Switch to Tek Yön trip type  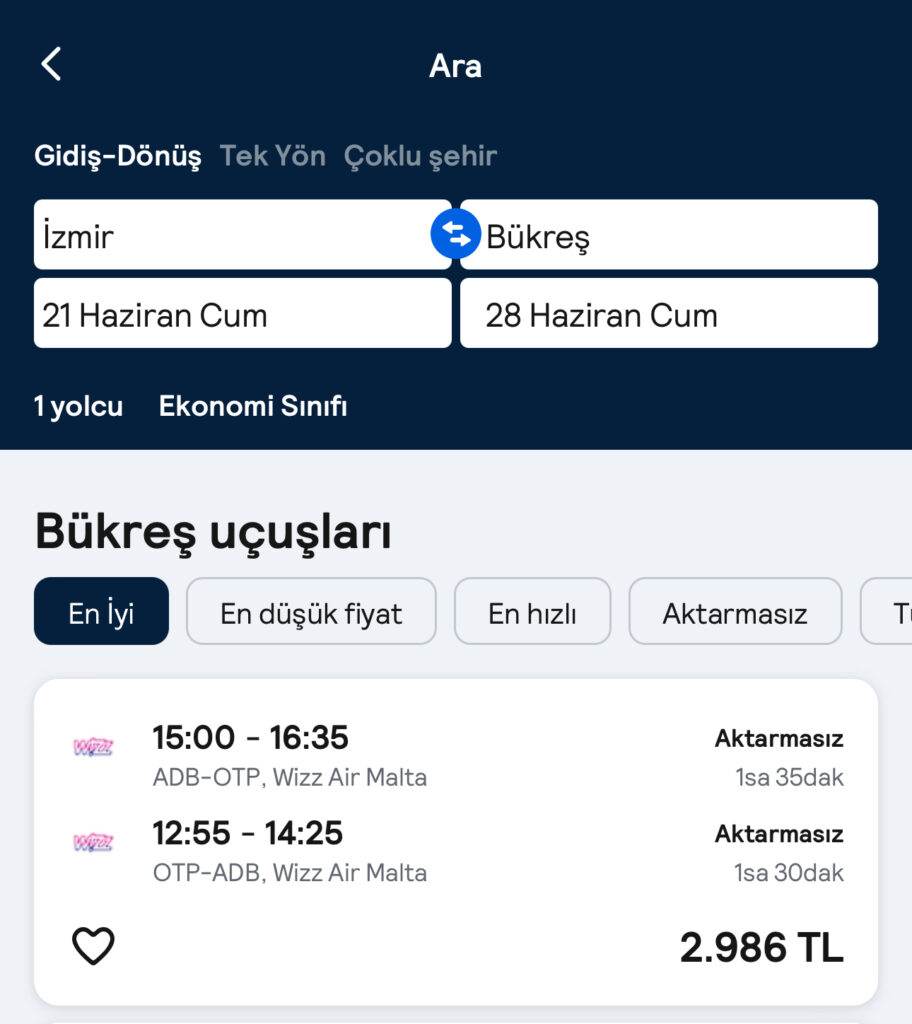[x=272, y=156]
